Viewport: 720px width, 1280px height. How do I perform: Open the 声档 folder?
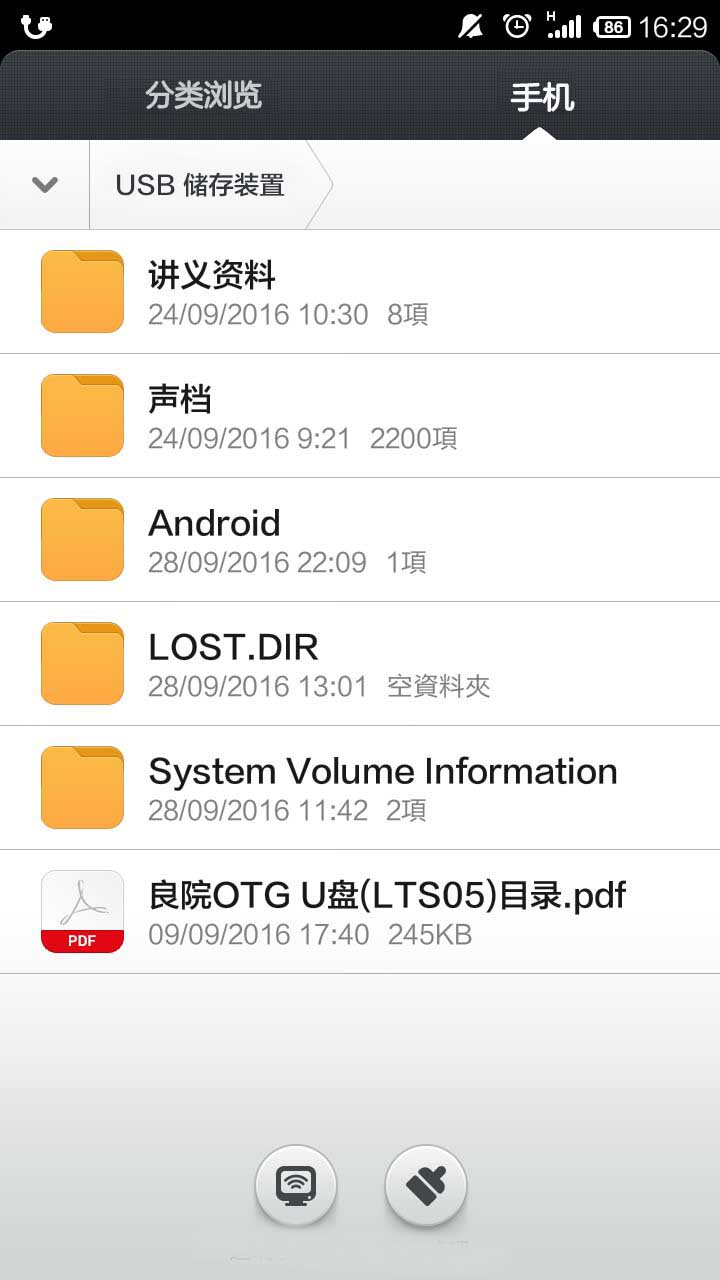coord(360,415)
